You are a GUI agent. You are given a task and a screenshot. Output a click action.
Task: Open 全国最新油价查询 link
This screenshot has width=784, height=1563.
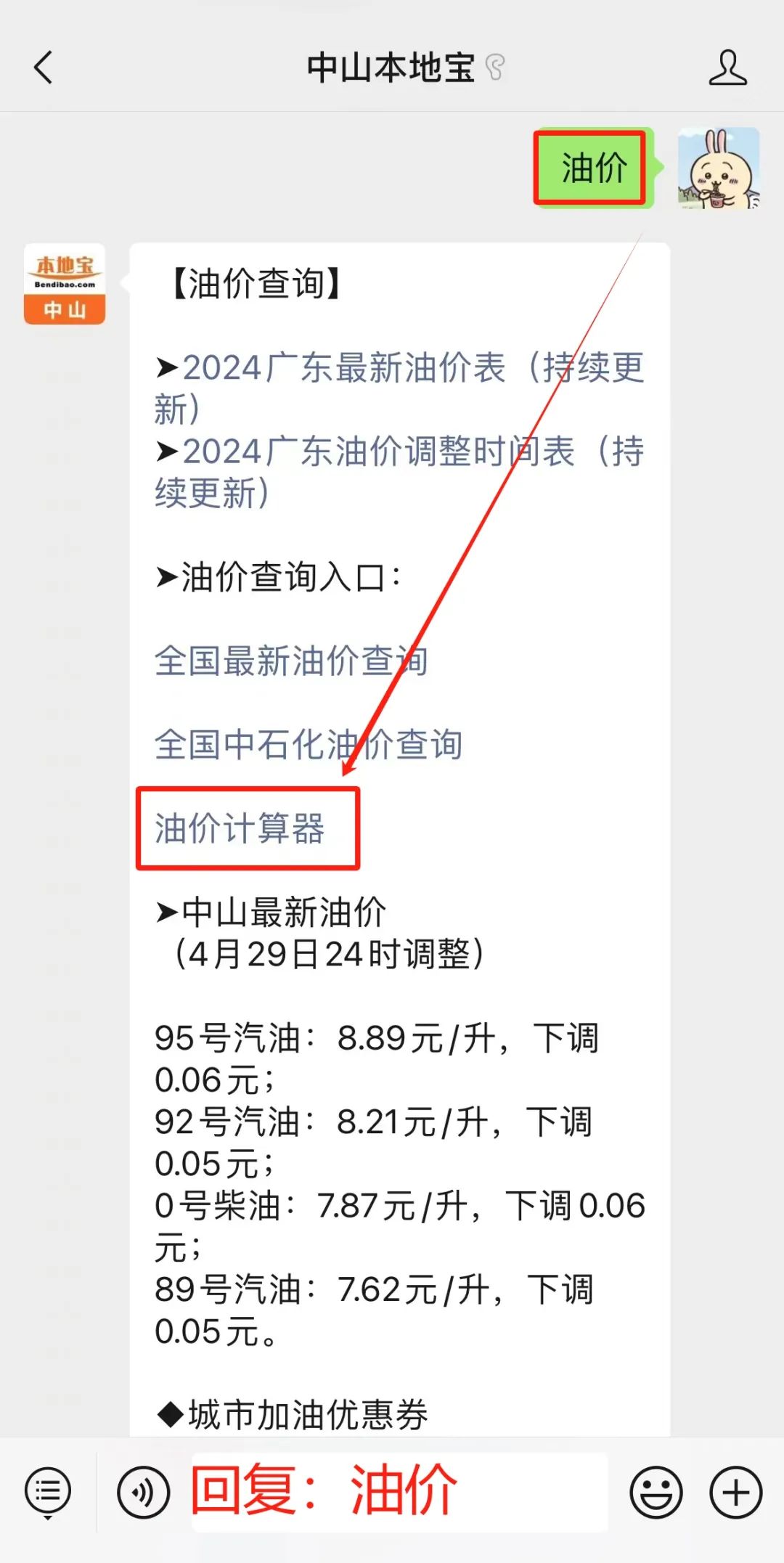pyautogui.click(x=291, y=661)
